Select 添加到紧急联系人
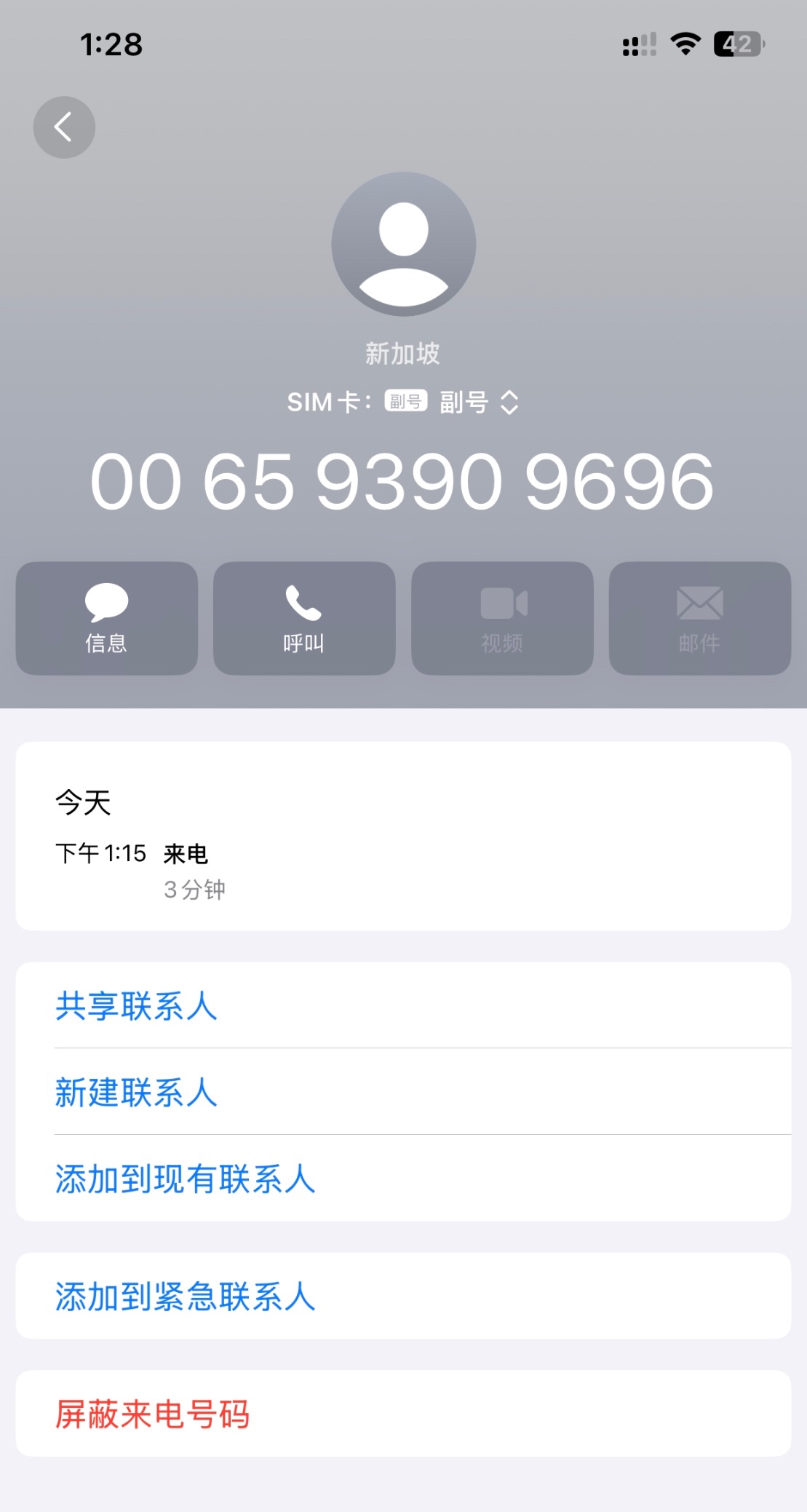 403,1296
